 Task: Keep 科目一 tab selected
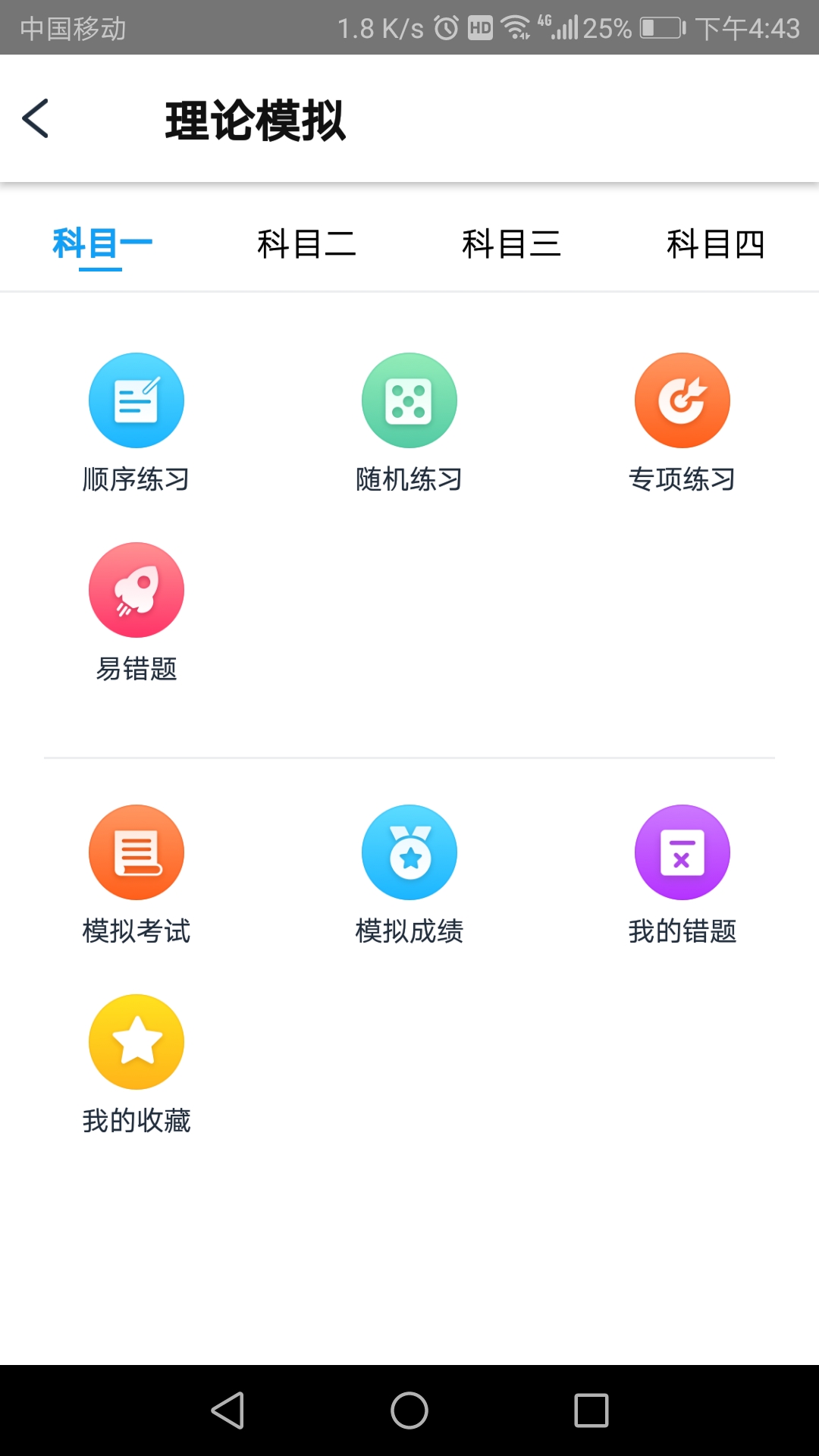coord(101,243)
